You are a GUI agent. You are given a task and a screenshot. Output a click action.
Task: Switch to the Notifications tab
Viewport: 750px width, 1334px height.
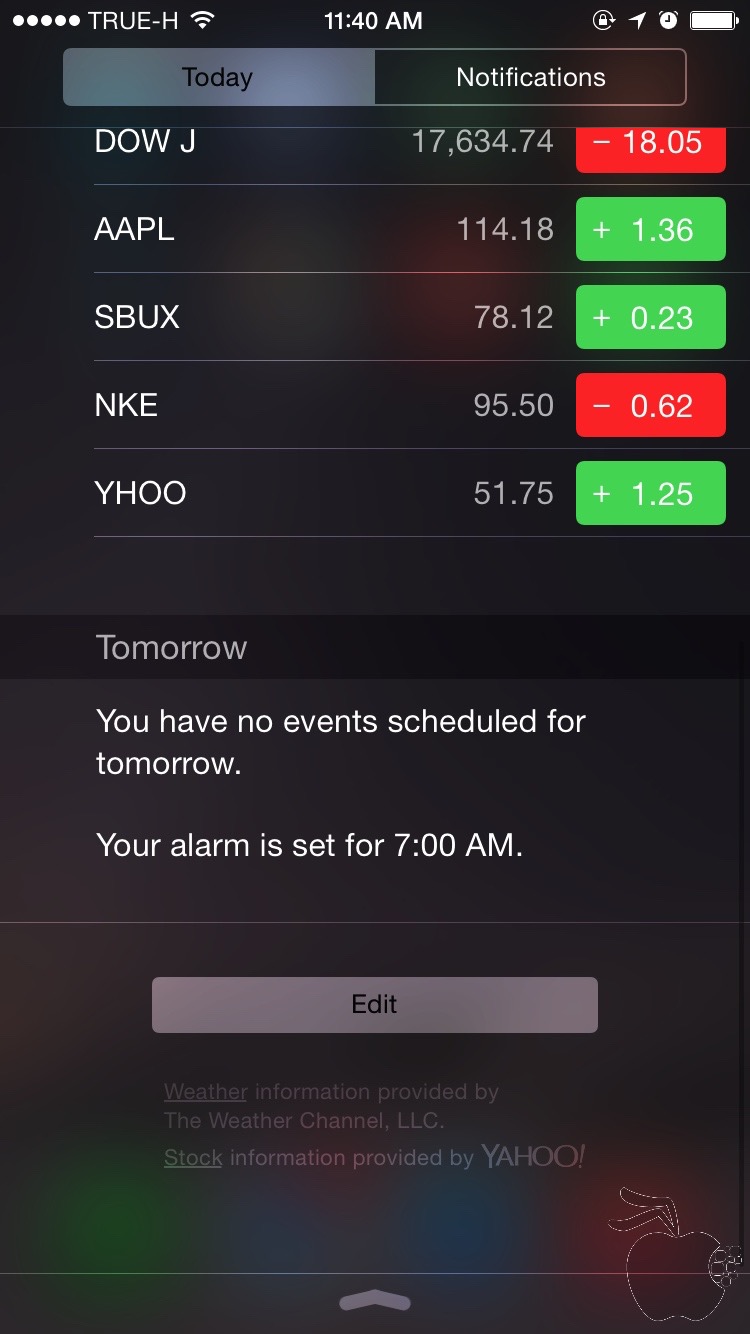pos(530,76)
